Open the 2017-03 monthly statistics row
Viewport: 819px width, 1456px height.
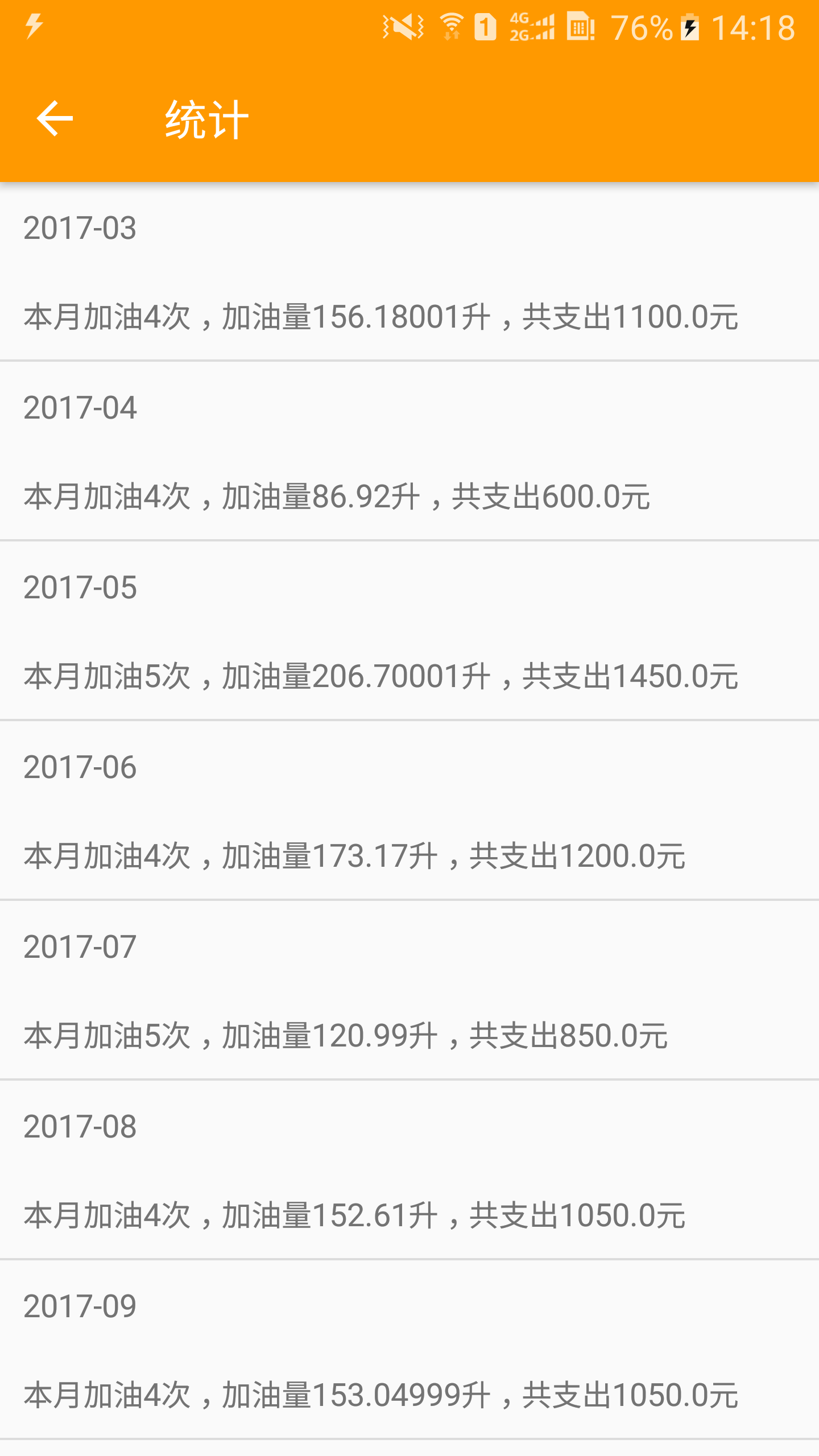pyautogui.click(x=409, y=271)
